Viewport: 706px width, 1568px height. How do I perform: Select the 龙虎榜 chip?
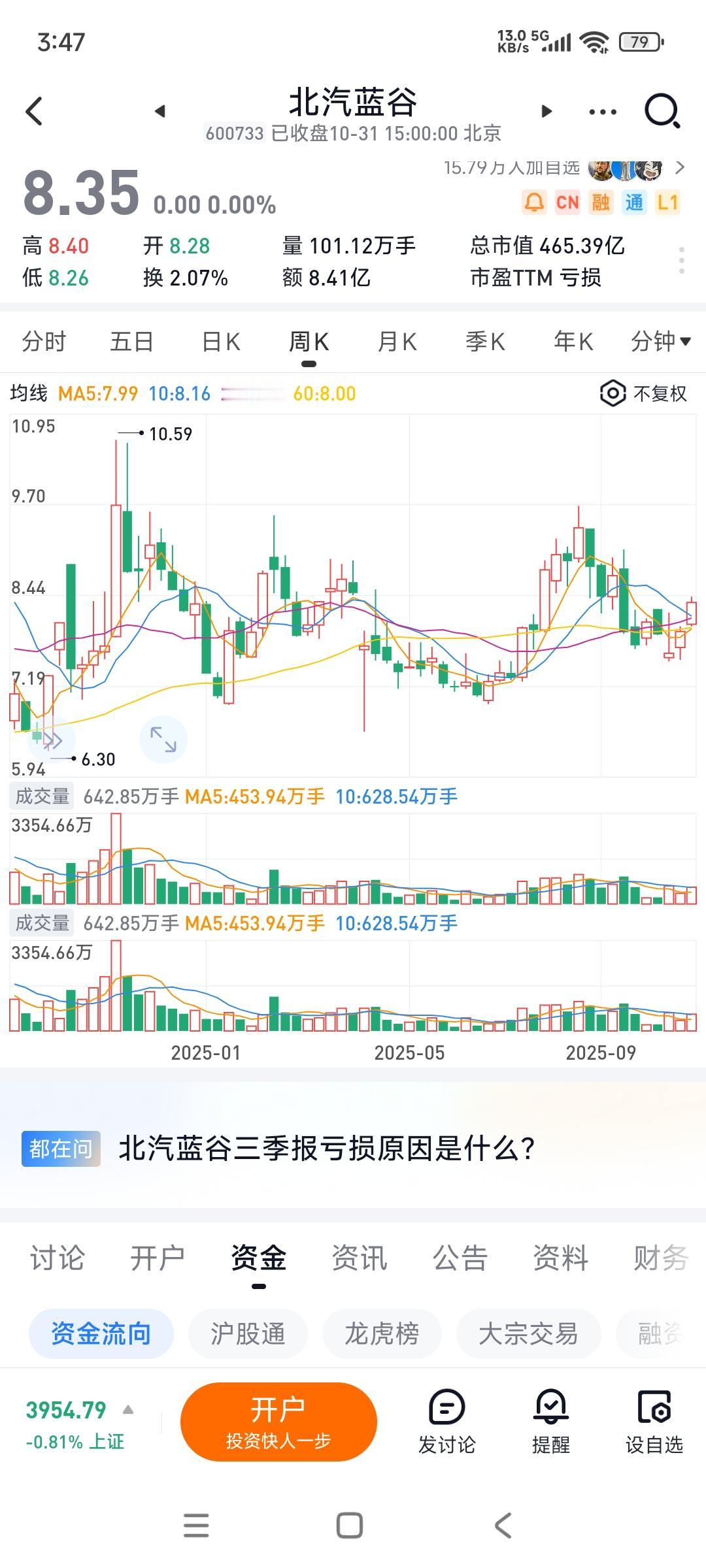click(x=382, y=1333)
